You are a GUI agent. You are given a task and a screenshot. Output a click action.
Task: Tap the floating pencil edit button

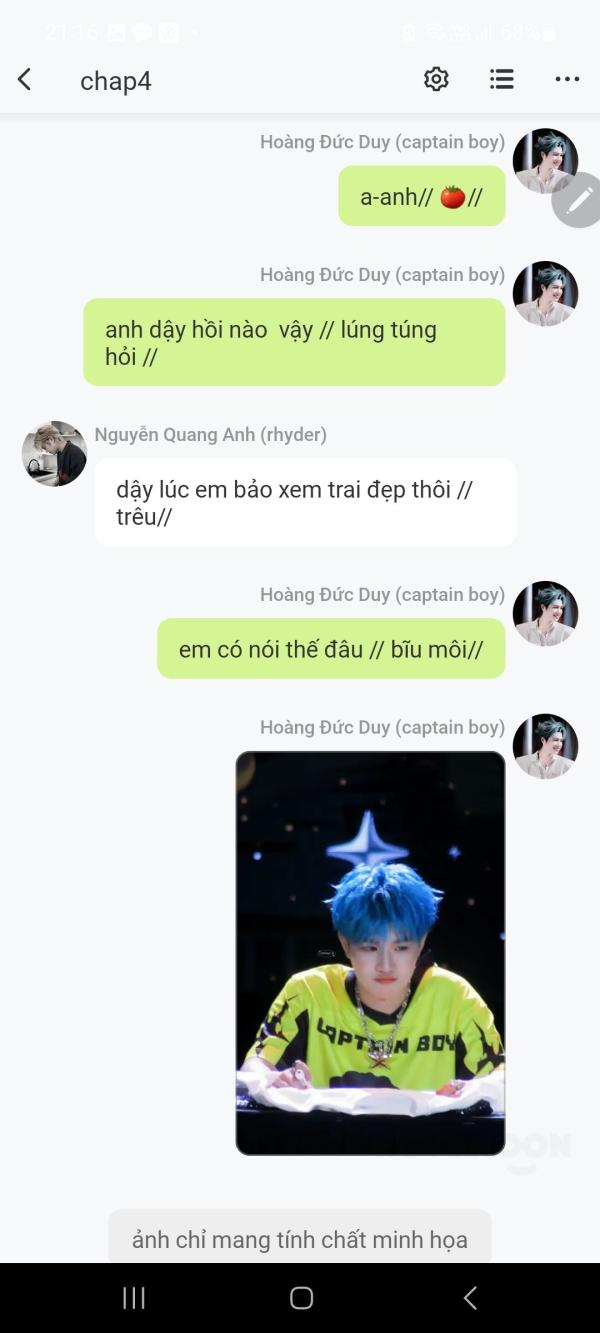click(x=579, y=200)
